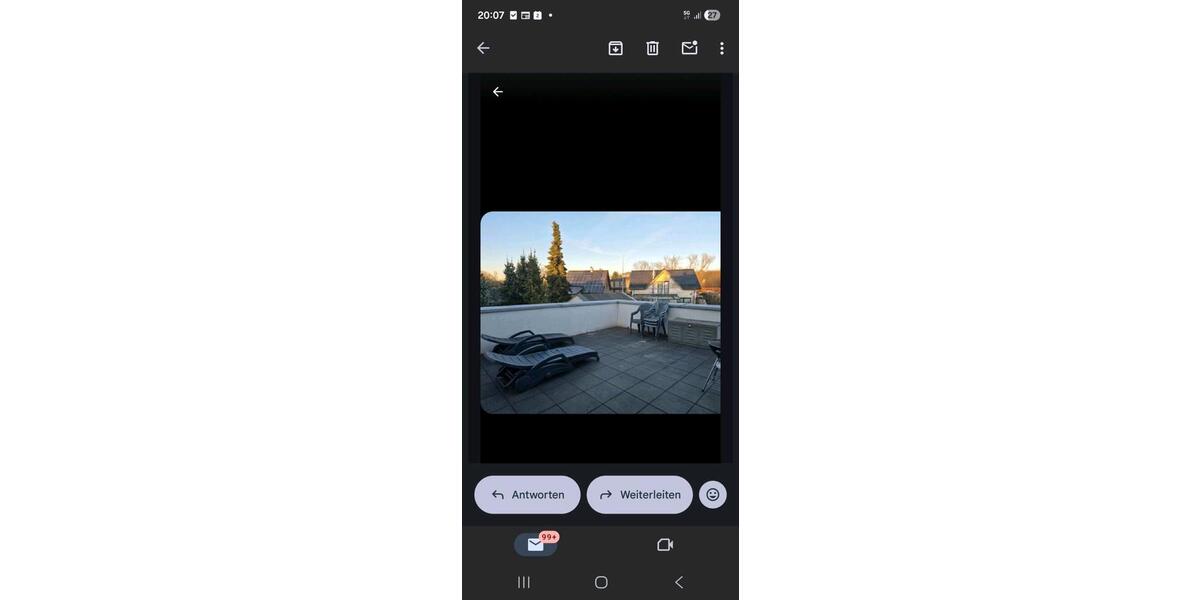Archive this email

(x=616, y=48)
